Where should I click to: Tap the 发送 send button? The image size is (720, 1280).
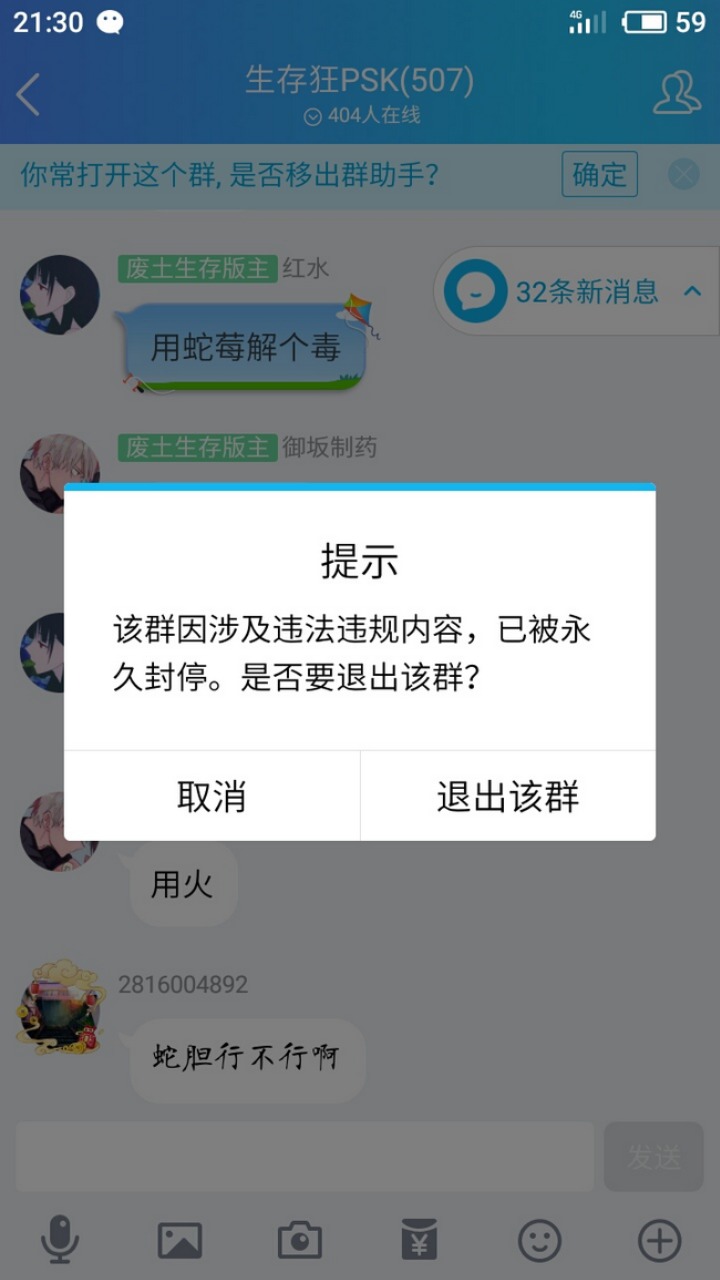click(x=654, y=1156)
